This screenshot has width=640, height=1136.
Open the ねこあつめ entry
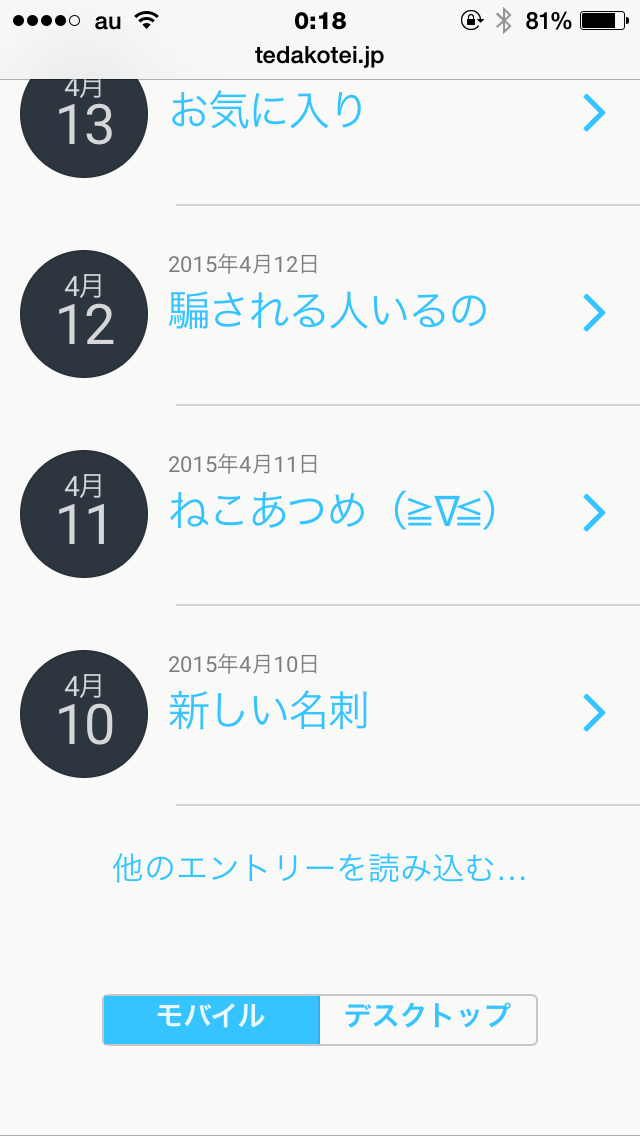coord(333,512)
